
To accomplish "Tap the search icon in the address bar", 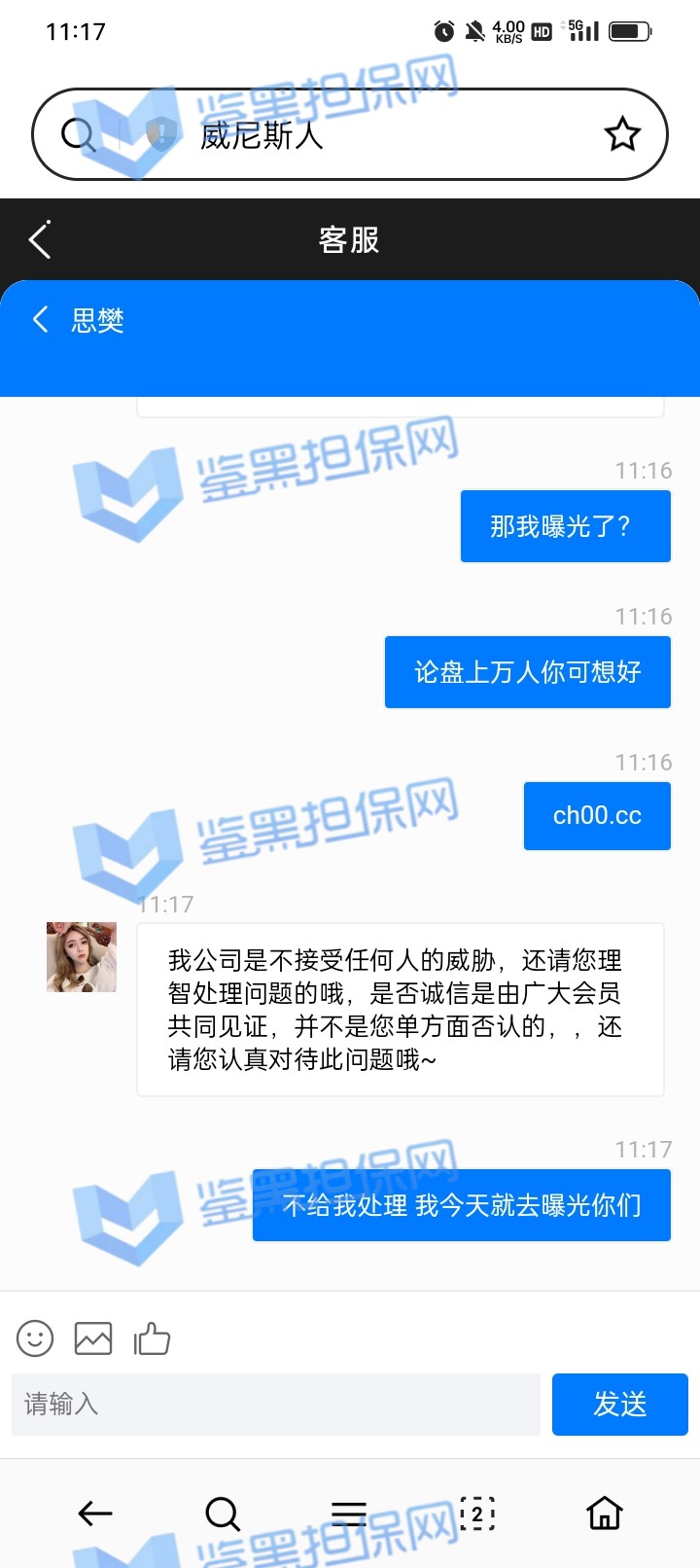I will 78,134.
